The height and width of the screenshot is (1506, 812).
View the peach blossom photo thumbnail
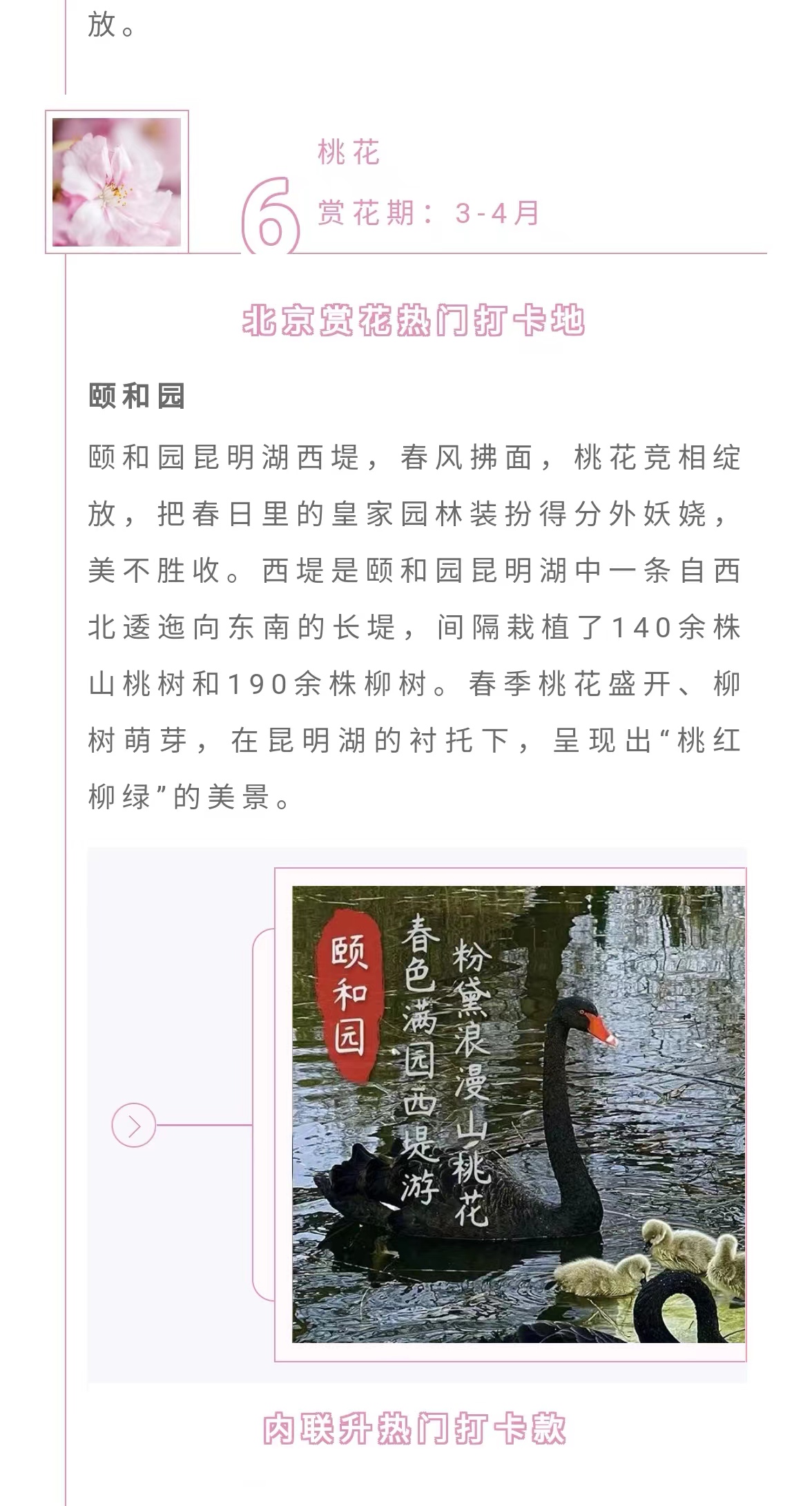pyautogui.click(x=117, y=182)
